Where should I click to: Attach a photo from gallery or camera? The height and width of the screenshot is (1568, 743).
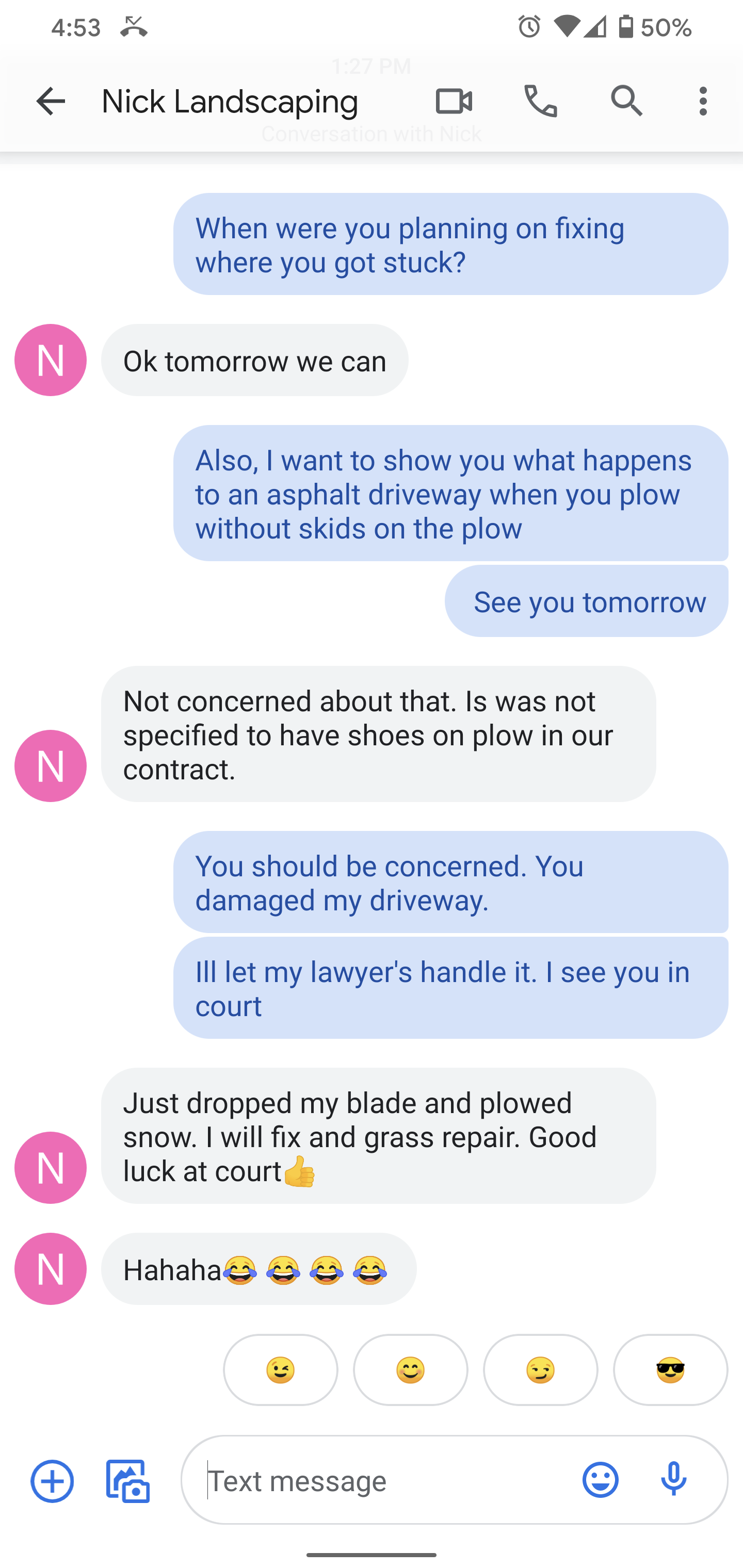coord(128,1480)
